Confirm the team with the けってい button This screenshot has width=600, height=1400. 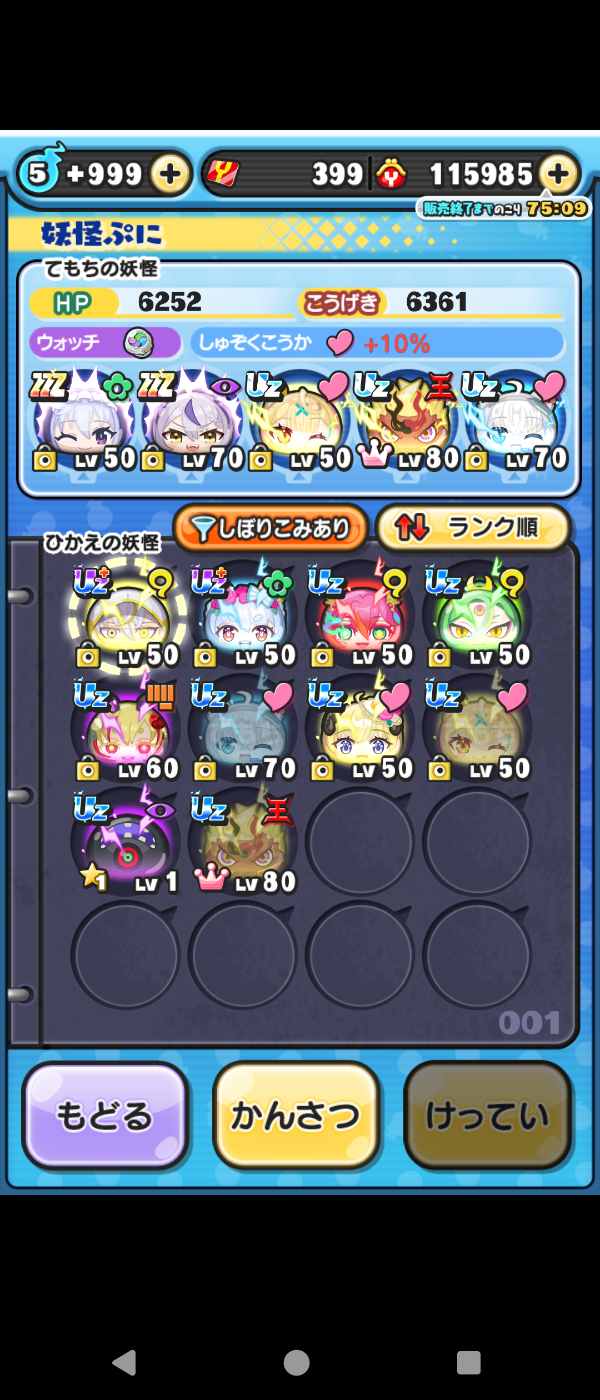point(487,1116)
